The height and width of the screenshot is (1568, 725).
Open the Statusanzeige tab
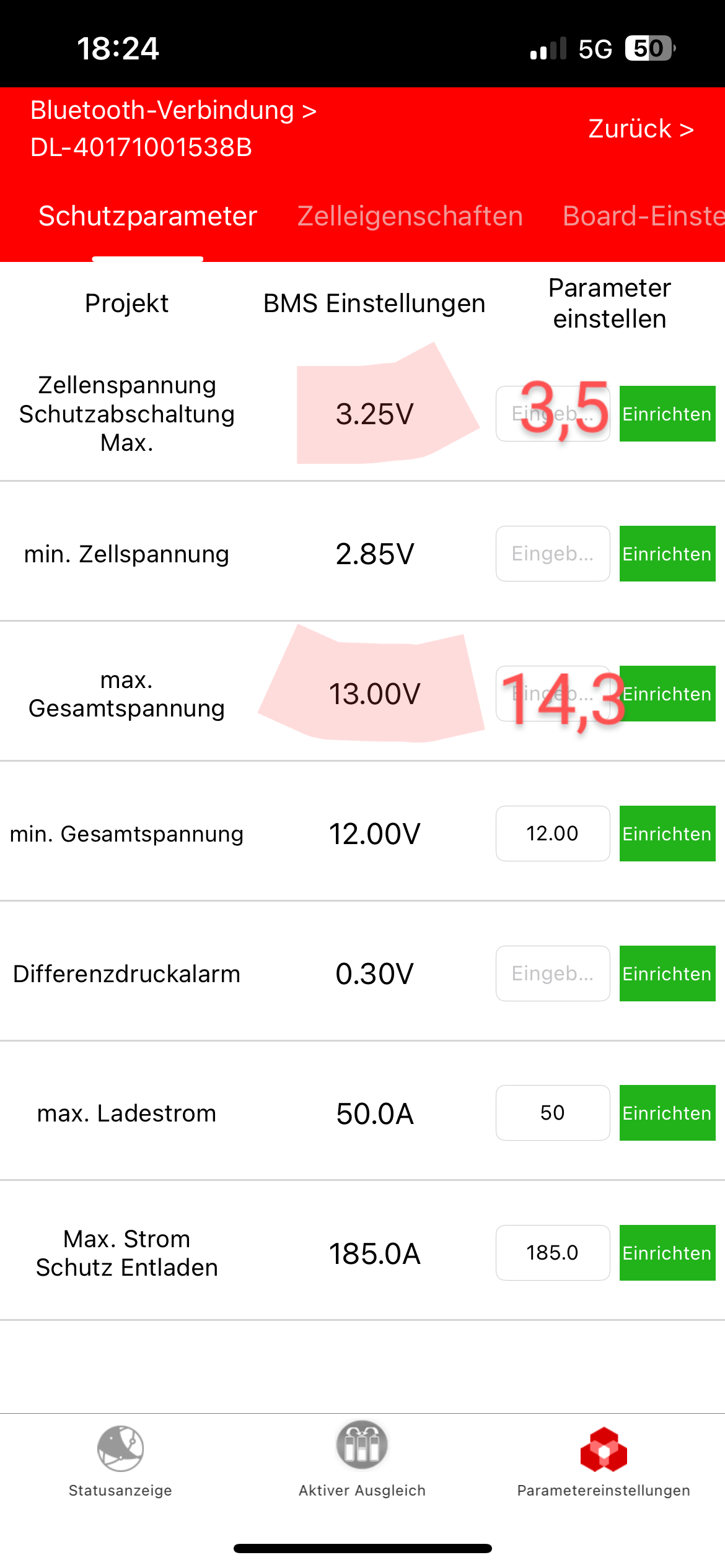coord(120,1462)
